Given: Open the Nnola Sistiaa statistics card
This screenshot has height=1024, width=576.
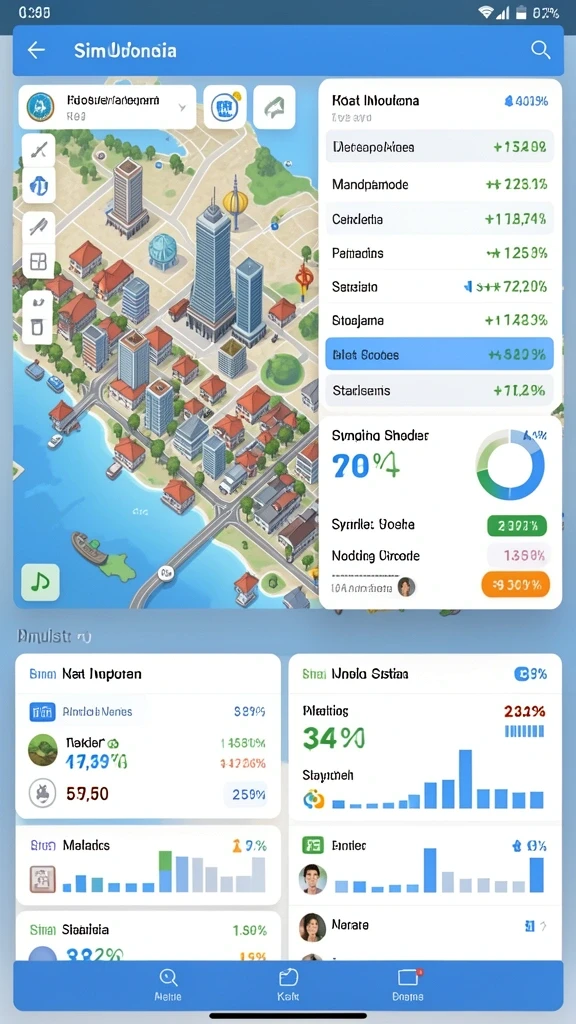Looking at the screenshot, I should tap(425, 737).
